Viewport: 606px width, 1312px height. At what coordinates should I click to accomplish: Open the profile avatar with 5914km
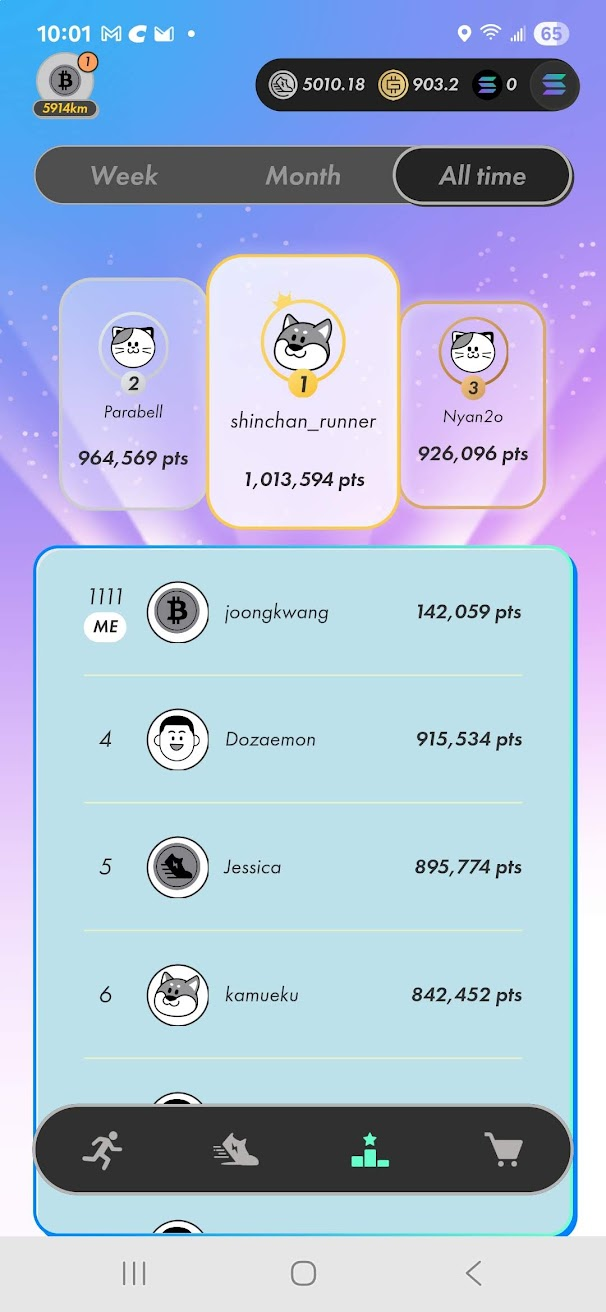click(x=65, y=84)
